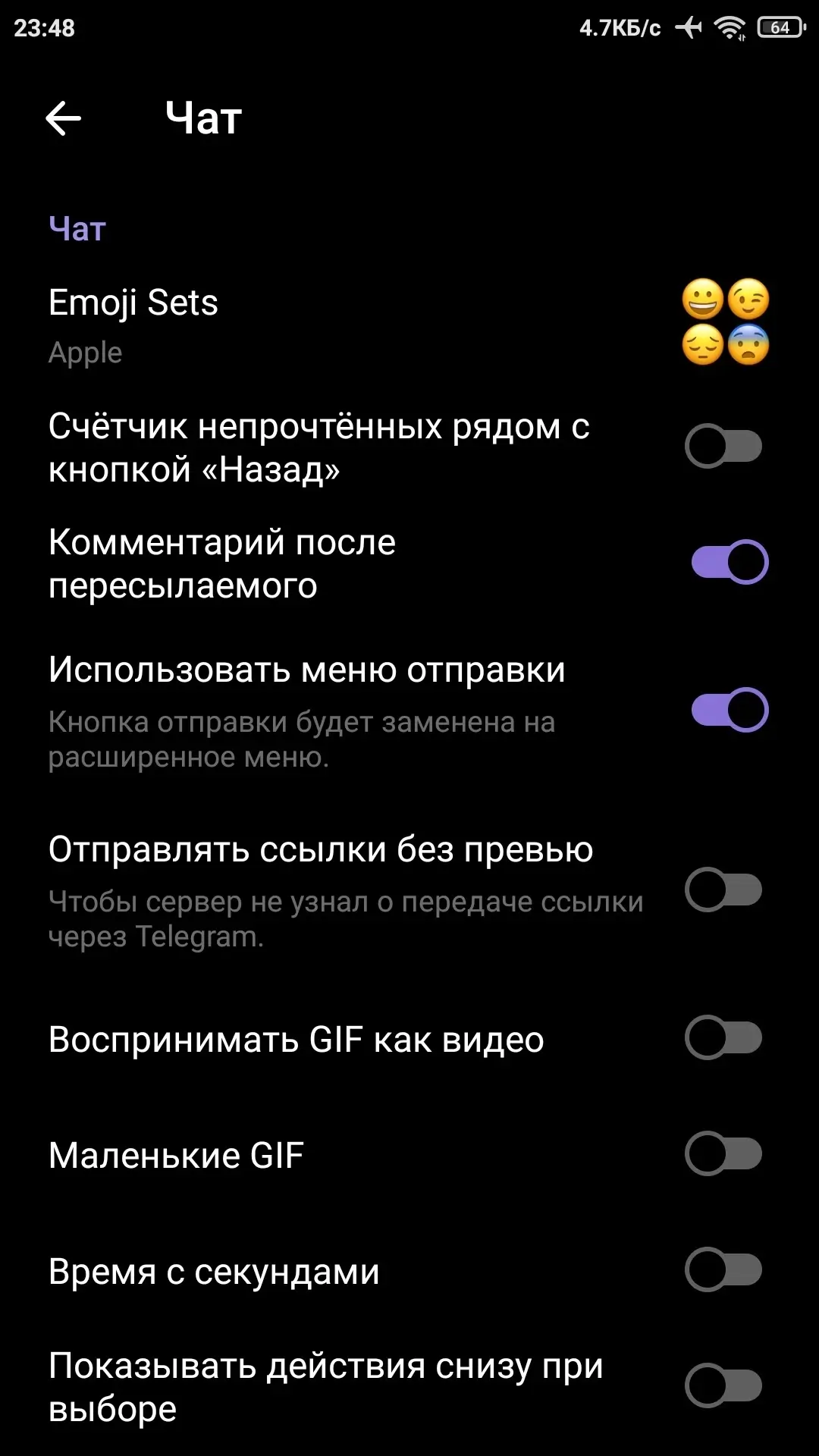Go back from the Чат settings
The image size is (819, 1456).
pos(64,119)
